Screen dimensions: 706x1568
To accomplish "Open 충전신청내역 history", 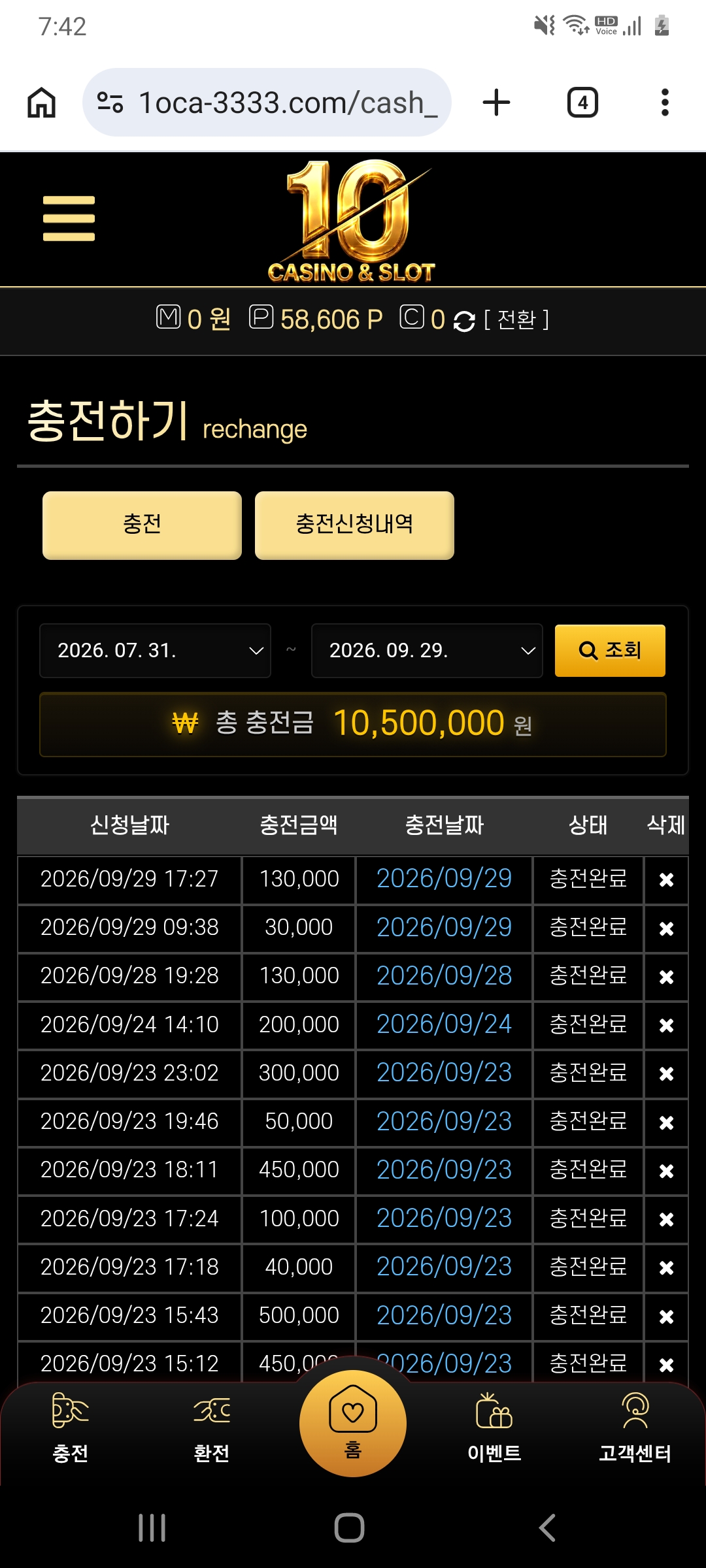I will coord(354,525).
